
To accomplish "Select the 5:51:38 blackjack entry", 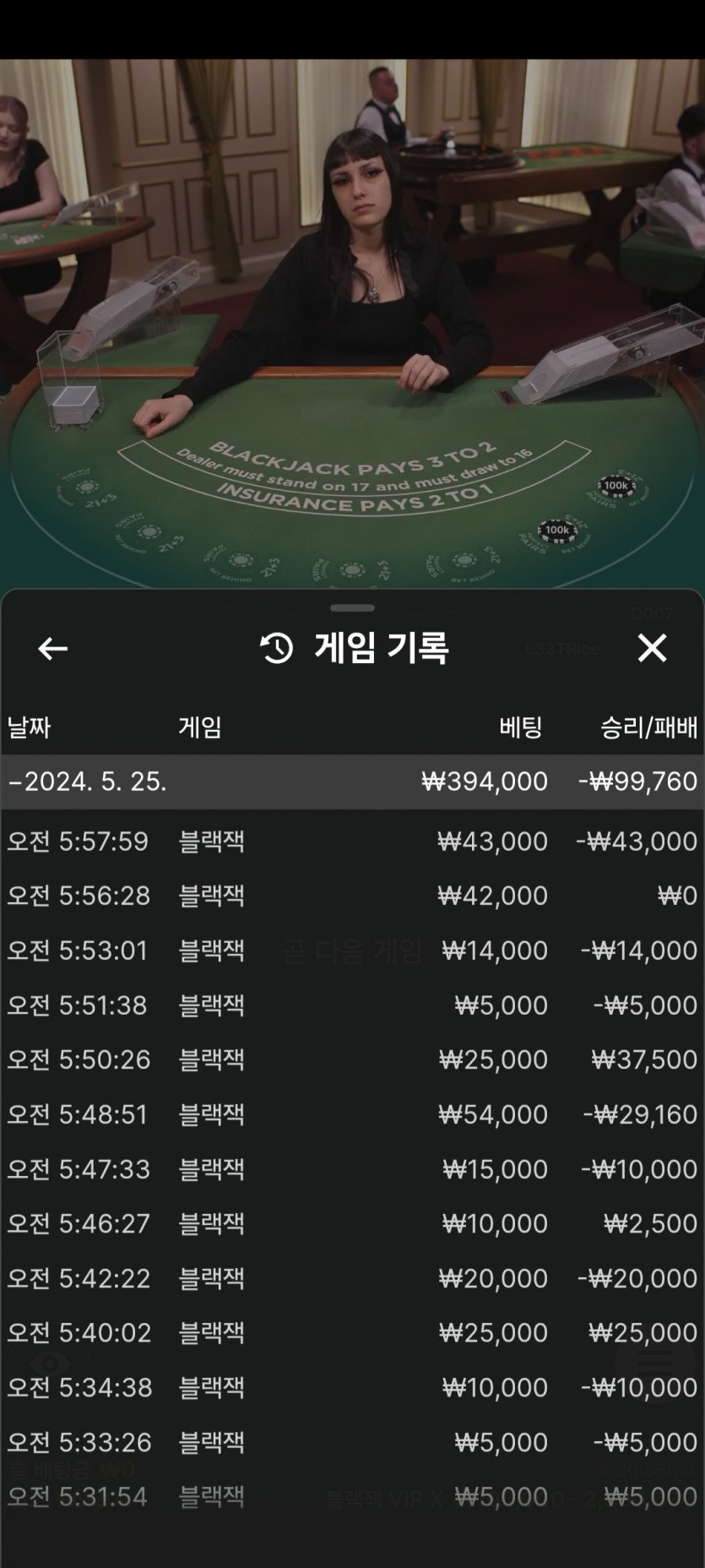I will [x=352, y=1005].
